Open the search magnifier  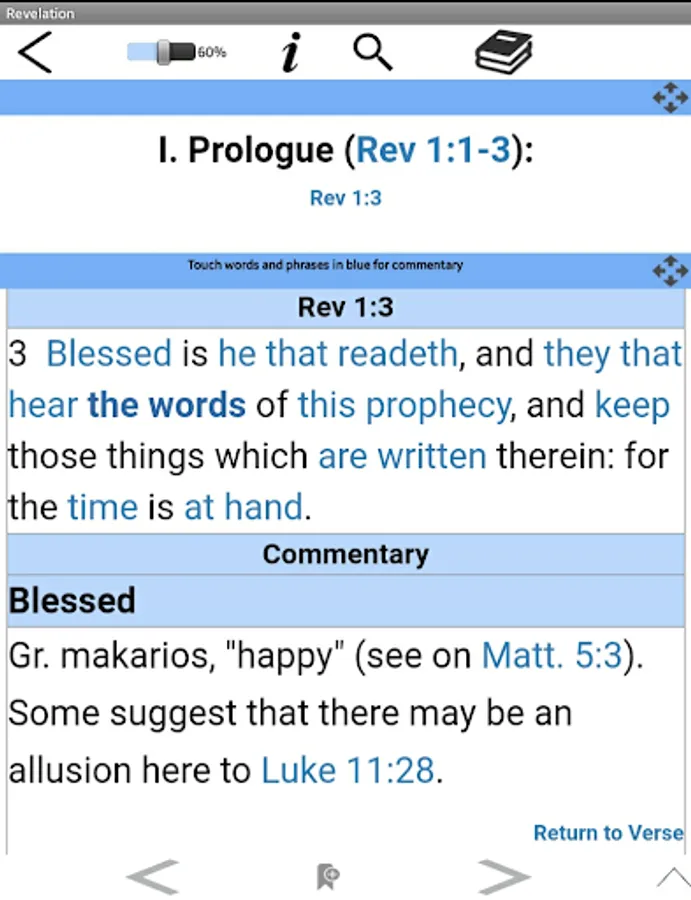click(x=373, y=53)
